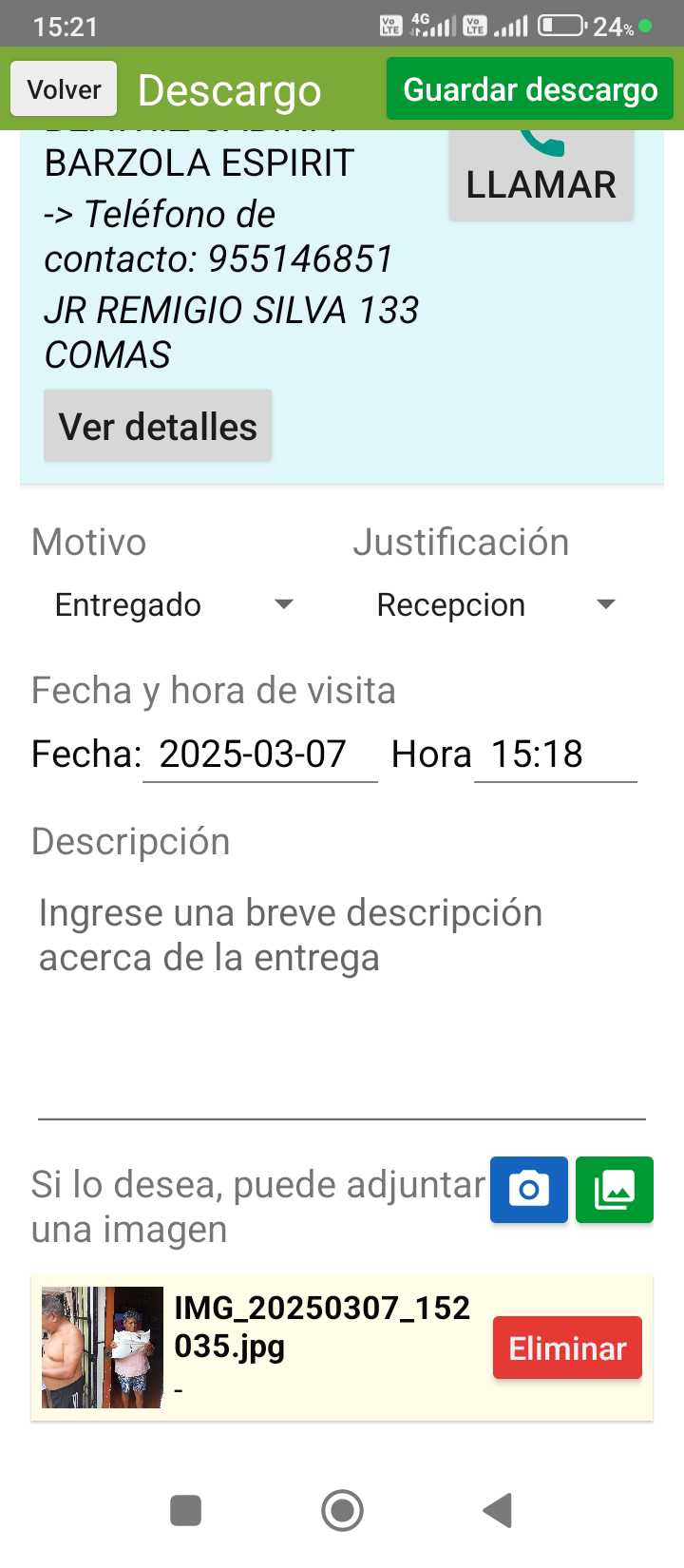This screenshot has height=1568, width=684.
Task: Attach an image from the gallery icon
Action: click(x=615, y=1189)
